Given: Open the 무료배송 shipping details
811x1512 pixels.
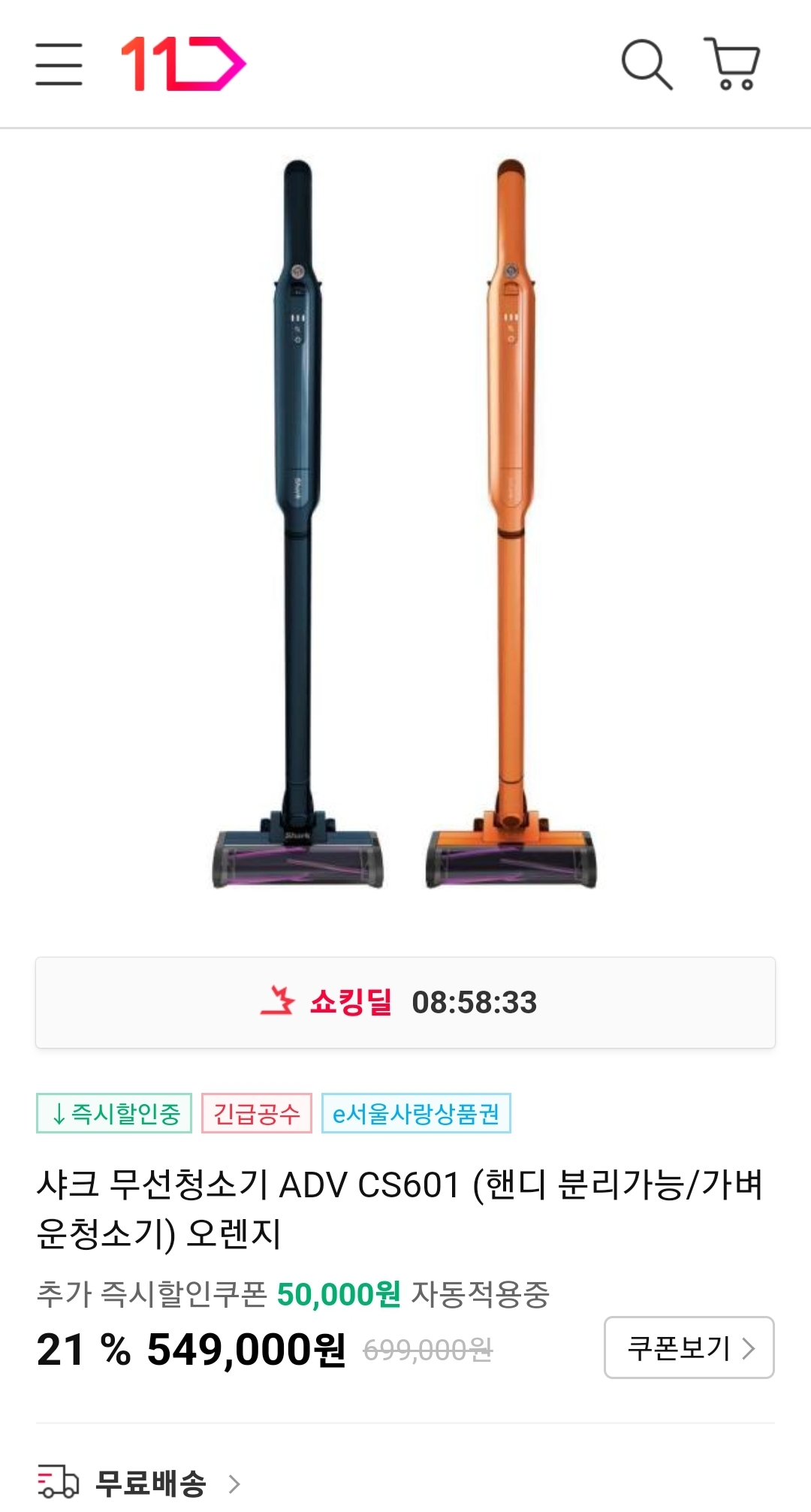Looking at the screenshot, I should [150, 1483].
